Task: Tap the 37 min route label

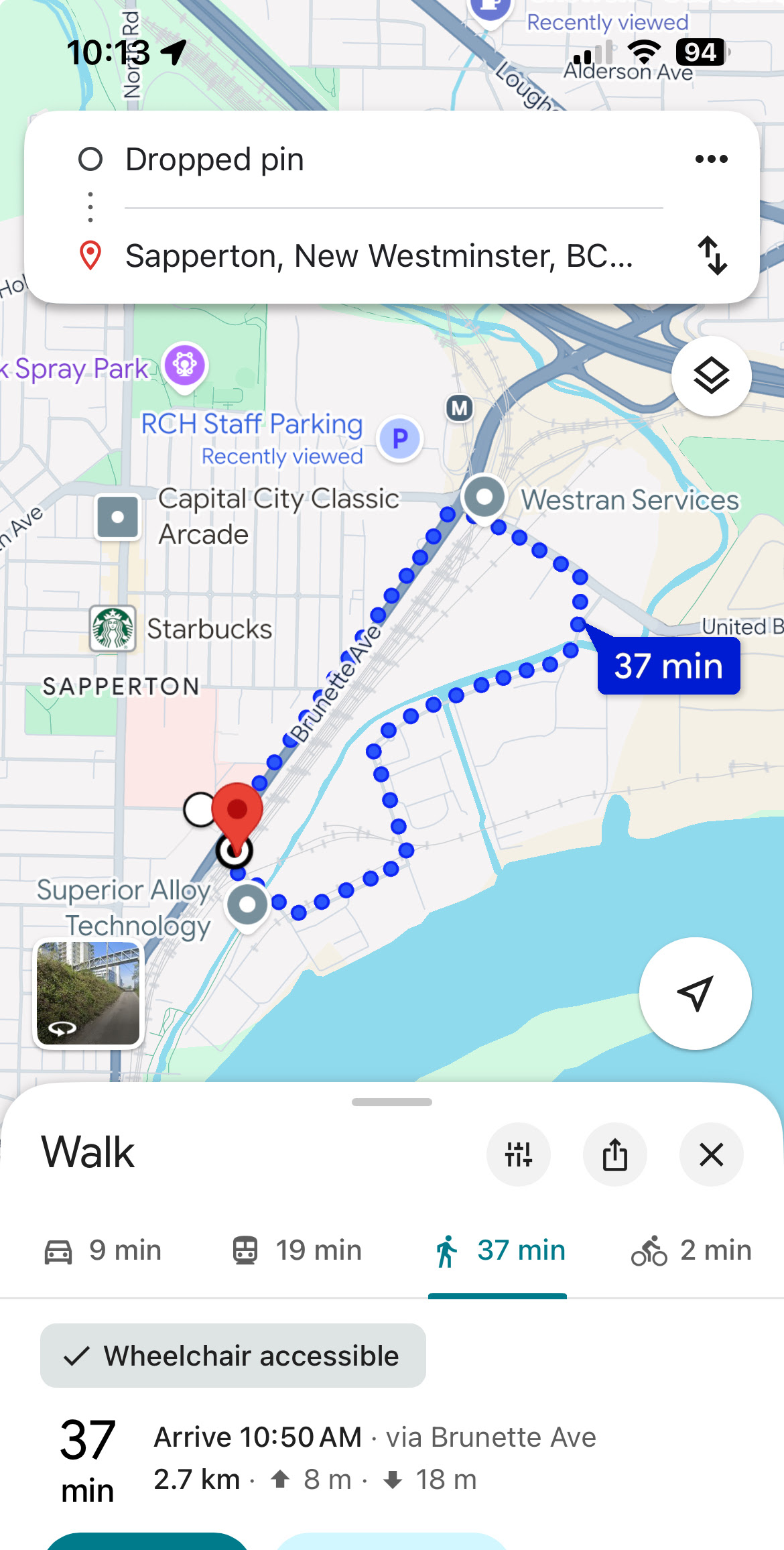Action: coord(668,666)
